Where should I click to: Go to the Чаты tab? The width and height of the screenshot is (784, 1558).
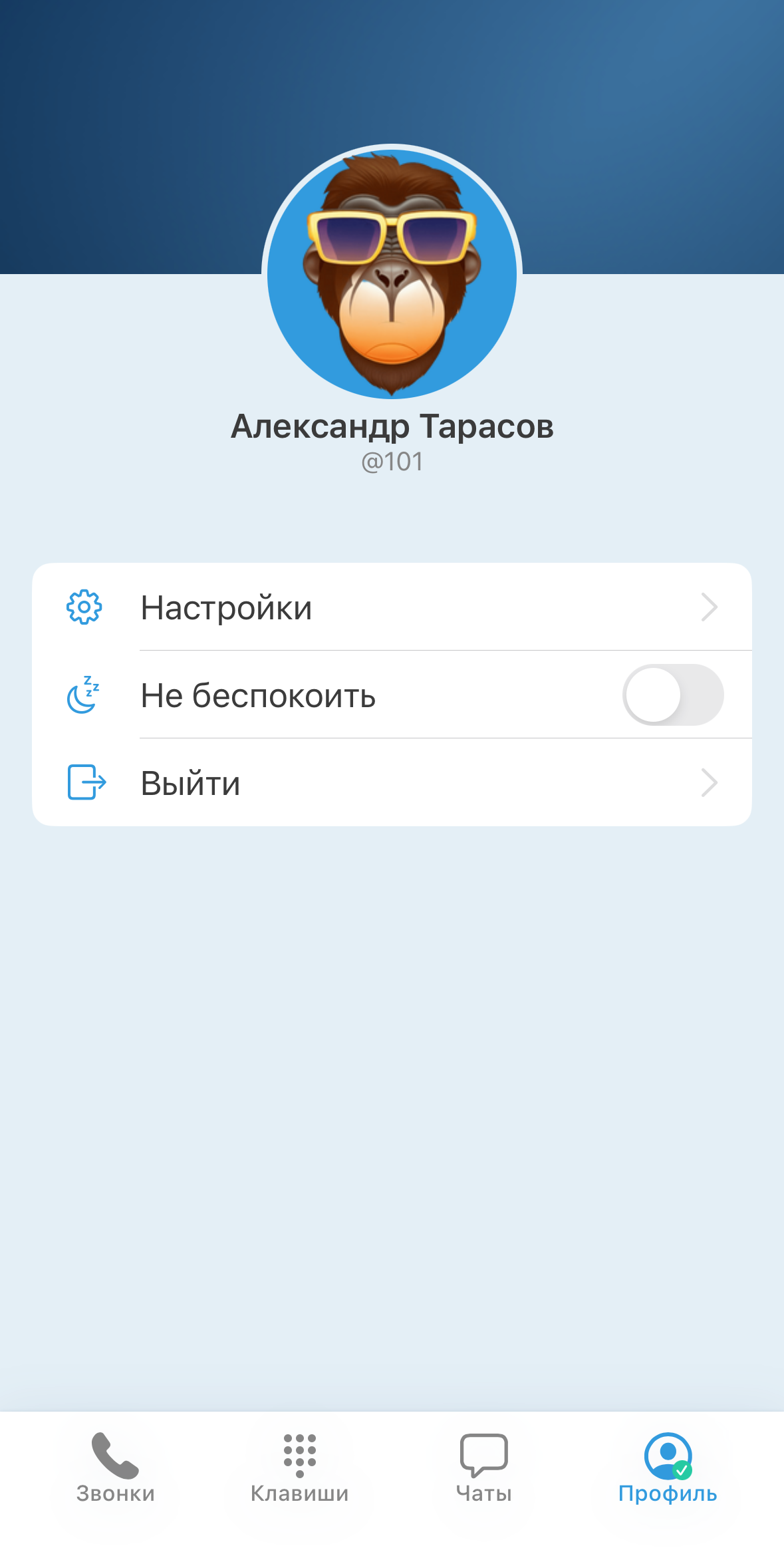[x=483, y=1468]
